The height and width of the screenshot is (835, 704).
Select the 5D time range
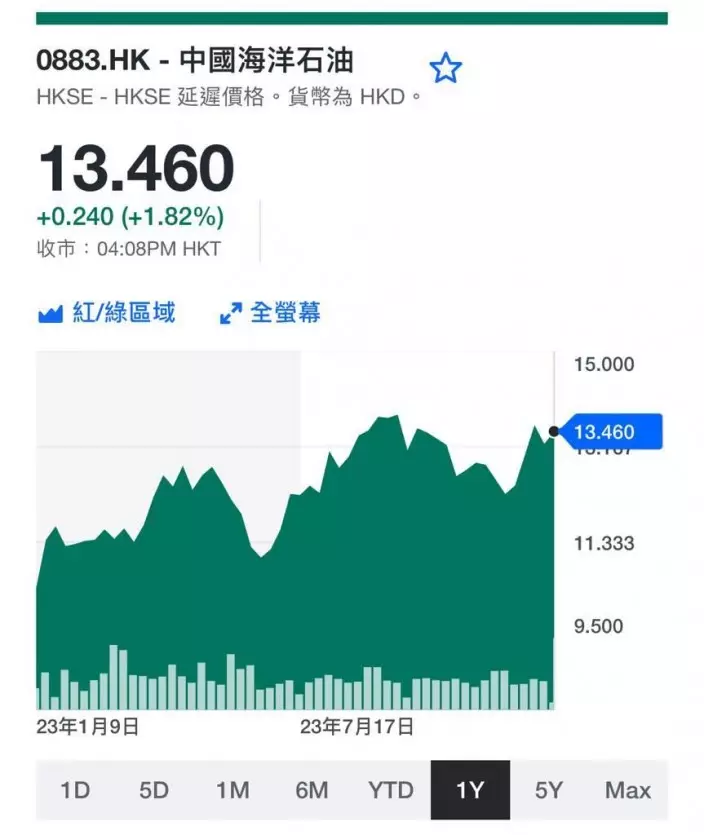point(154,790)
